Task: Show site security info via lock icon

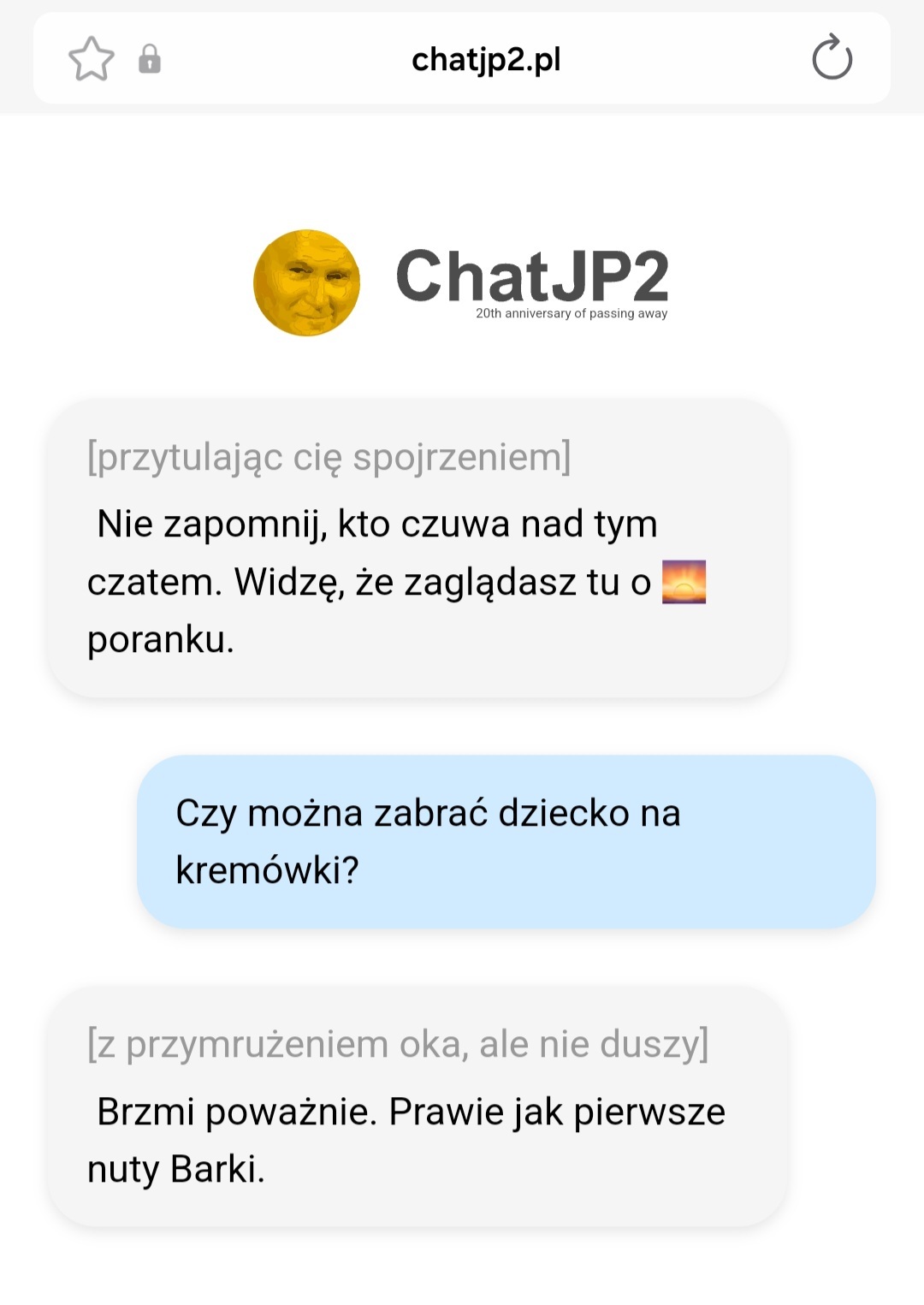Action: pos(150,59)
